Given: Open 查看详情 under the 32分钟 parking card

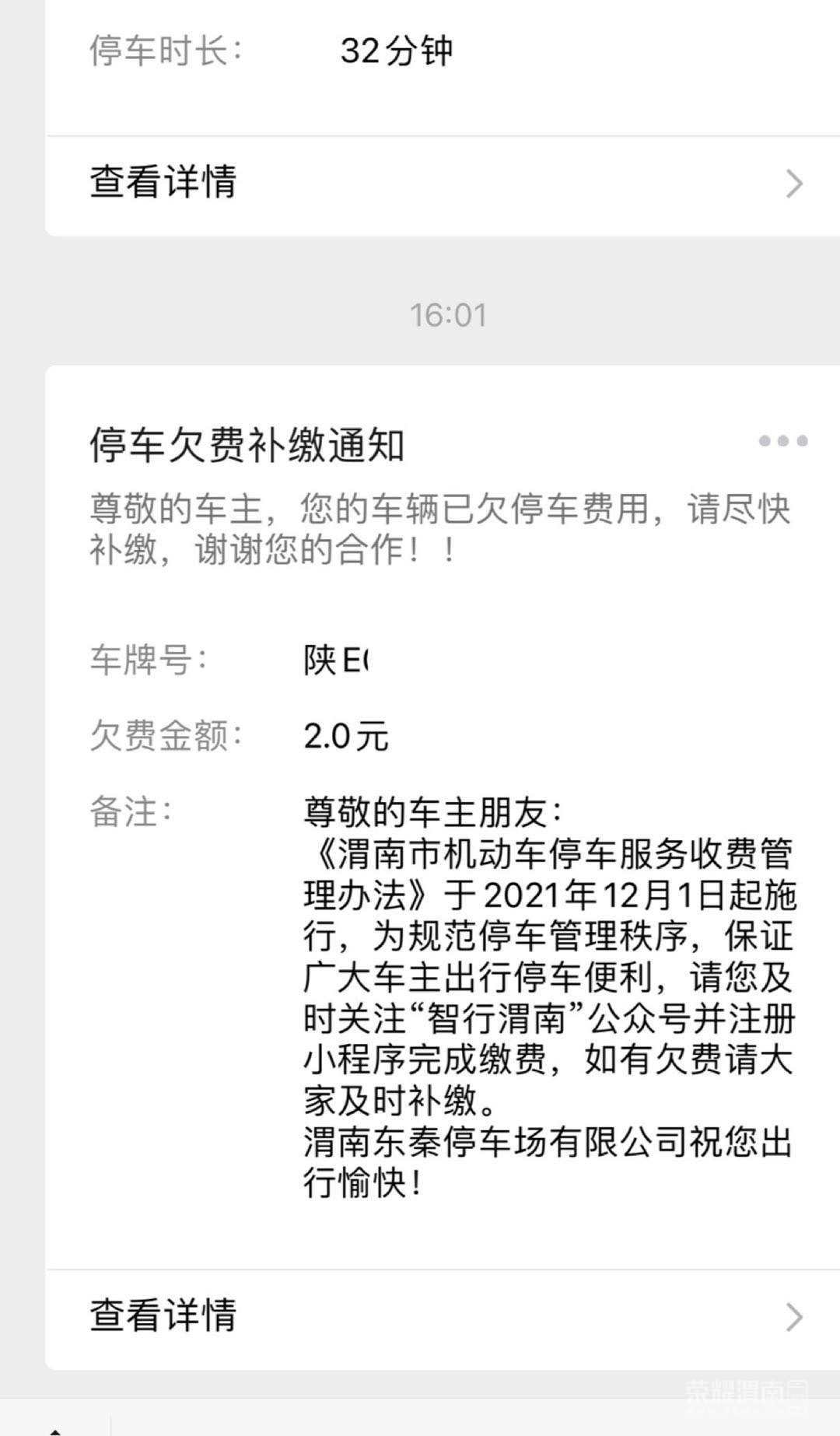Looking at the screenshot, I should click(443, 184).
